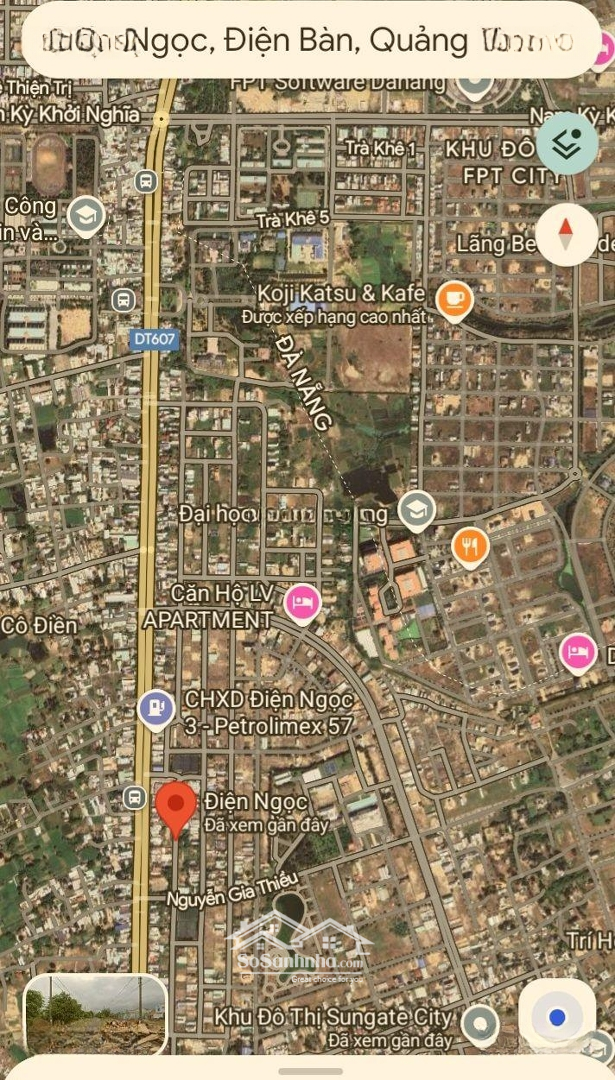Open Căn Hộ LV Apartment hotel marker

tap(301, 603)
